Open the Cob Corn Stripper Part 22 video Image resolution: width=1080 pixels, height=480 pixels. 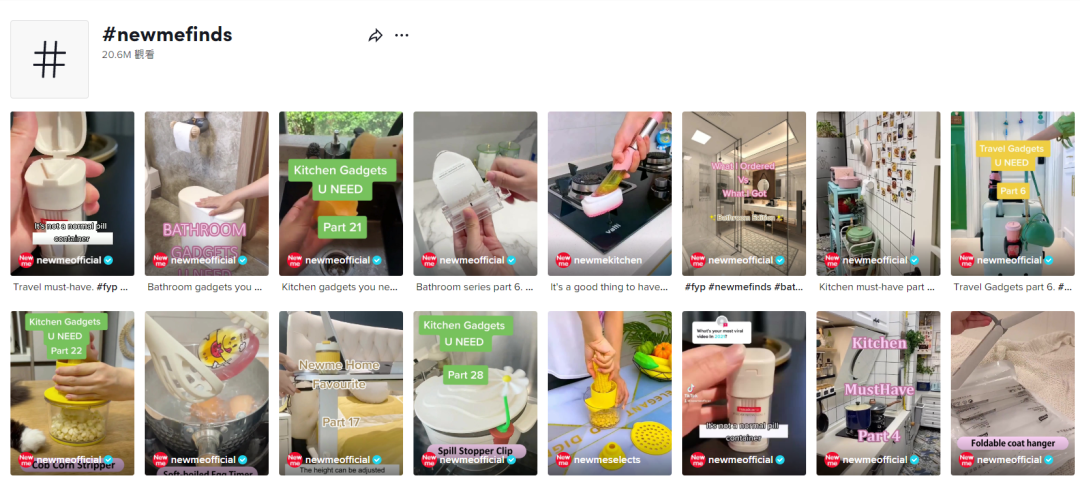tap(72, 393)
